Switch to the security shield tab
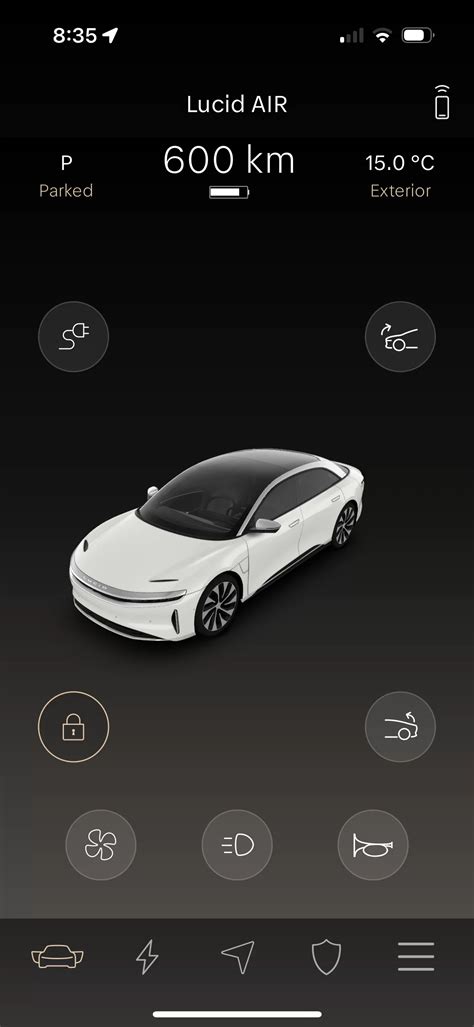 (326, 958)
